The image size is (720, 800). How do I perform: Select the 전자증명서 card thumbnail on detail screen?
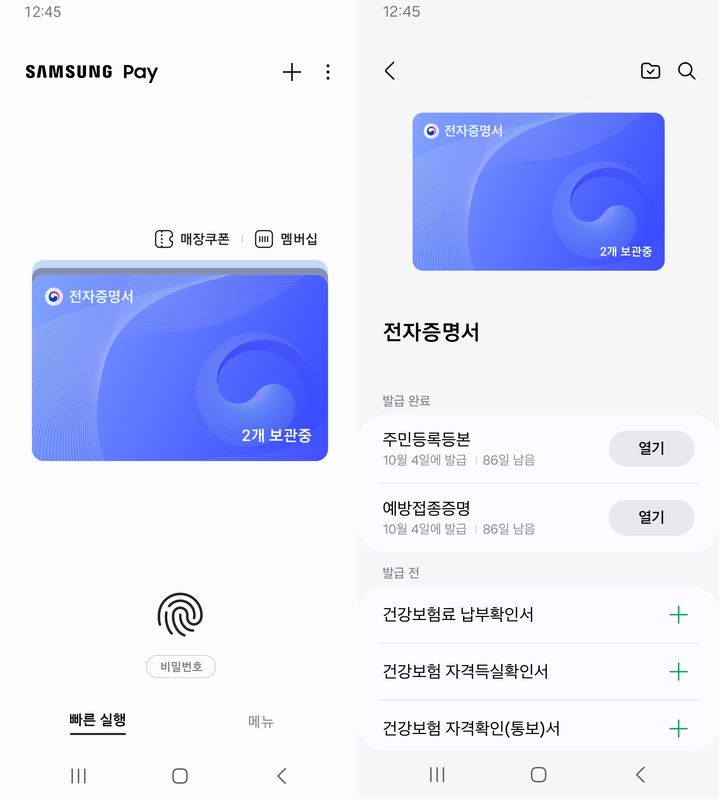coord(538,191)
